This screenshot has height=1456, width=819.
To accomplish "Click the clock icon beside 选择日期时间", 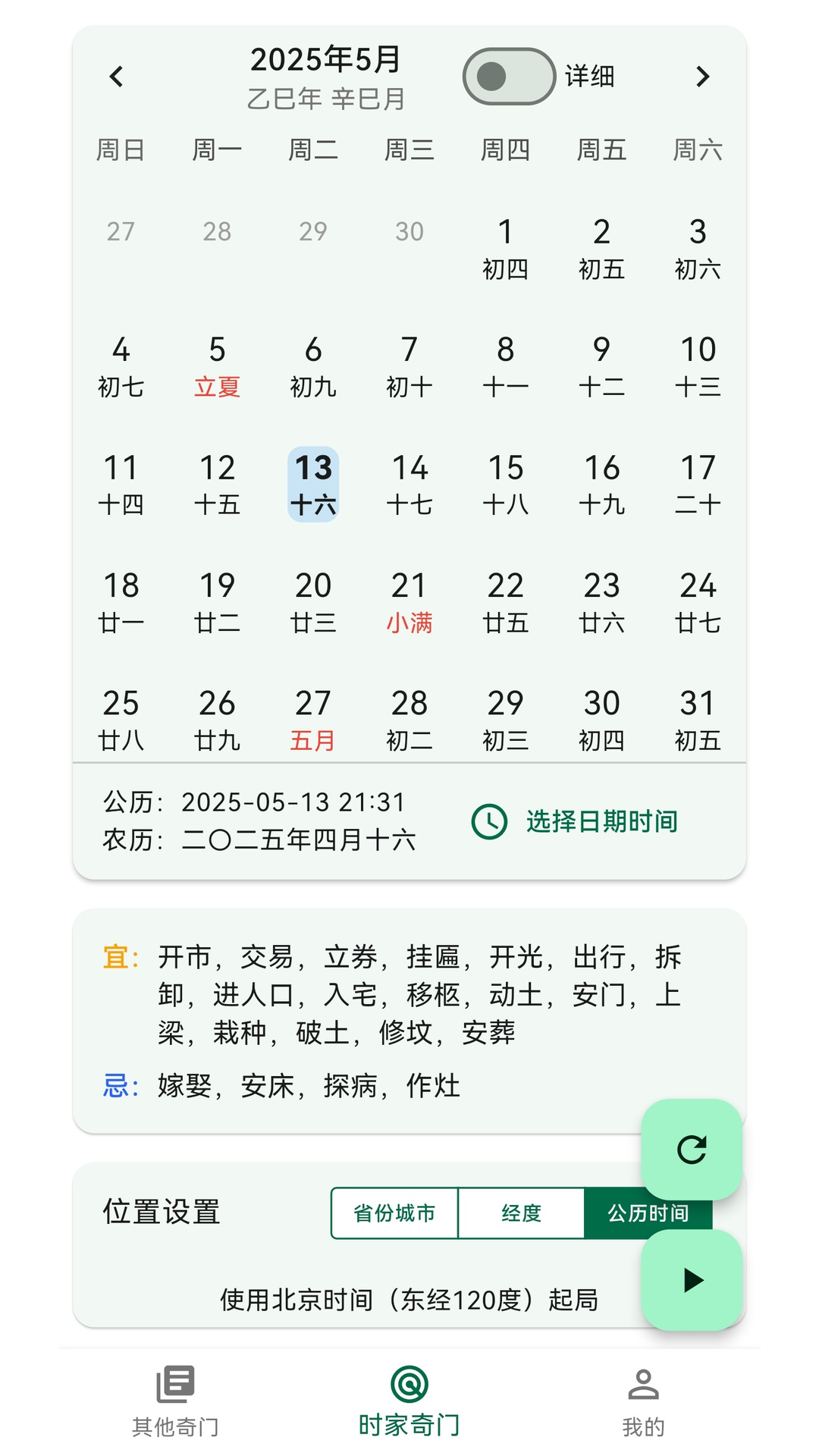I will tap(488, 821).
